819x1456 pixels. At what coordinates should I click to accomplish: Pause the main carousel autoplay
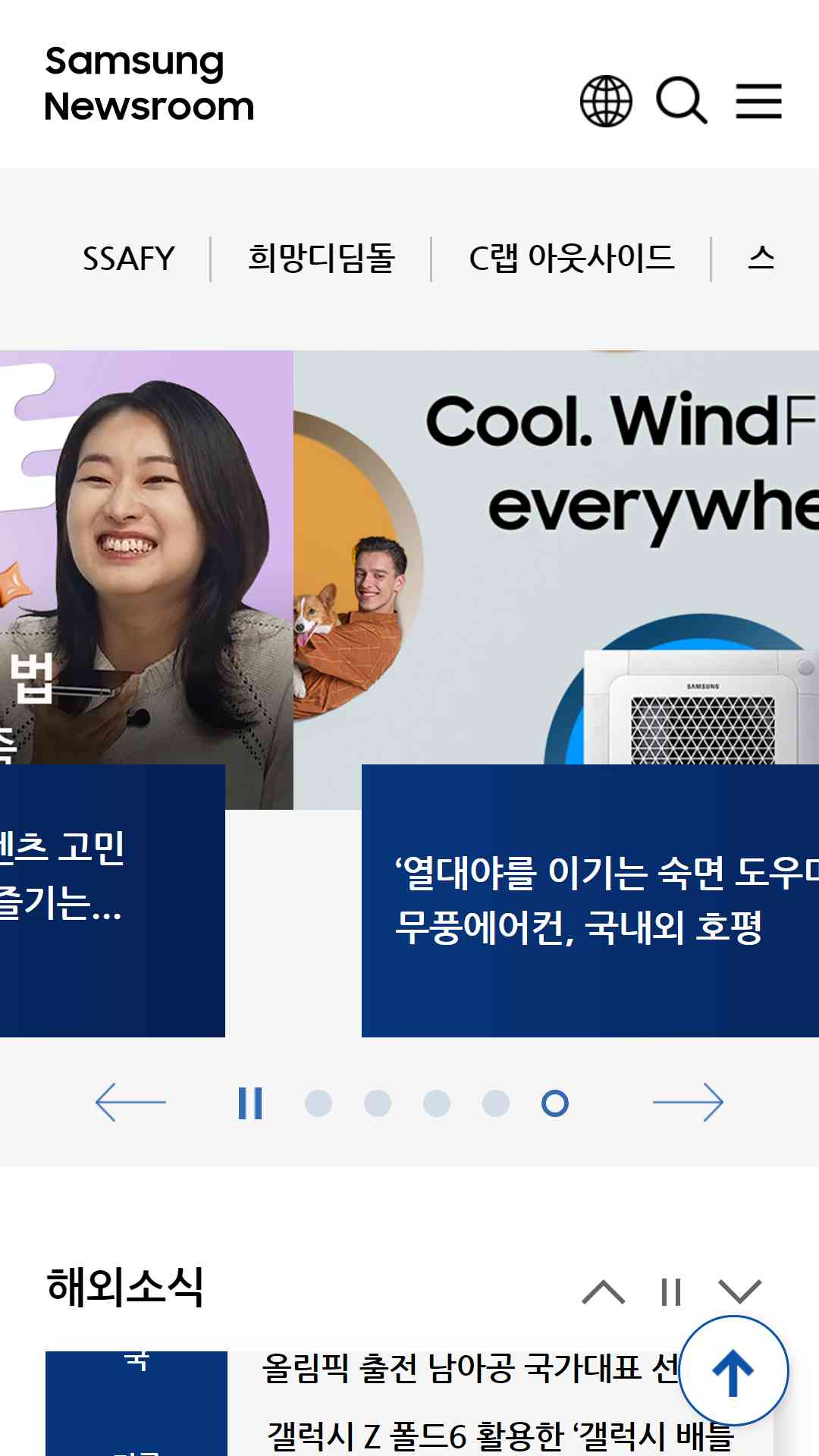(250, 1103)
